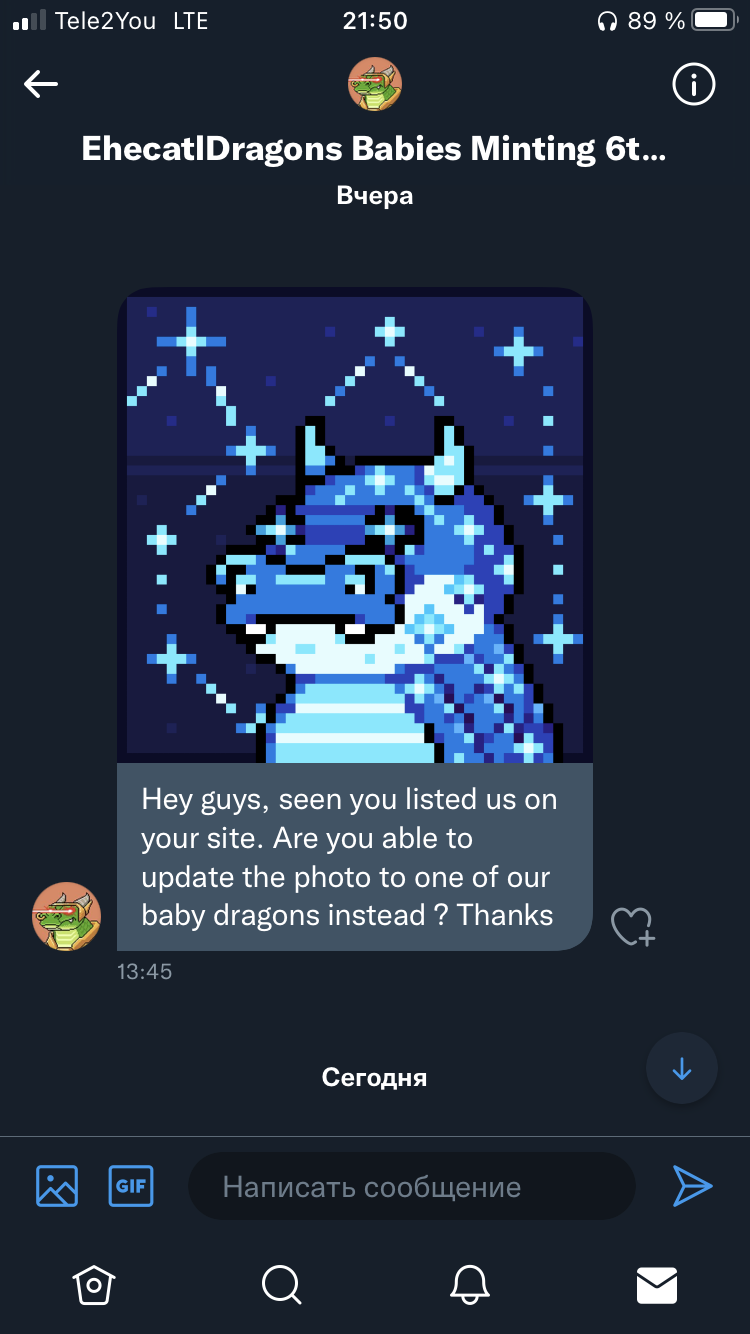Open conversation info via the i icon

(694, 84)
